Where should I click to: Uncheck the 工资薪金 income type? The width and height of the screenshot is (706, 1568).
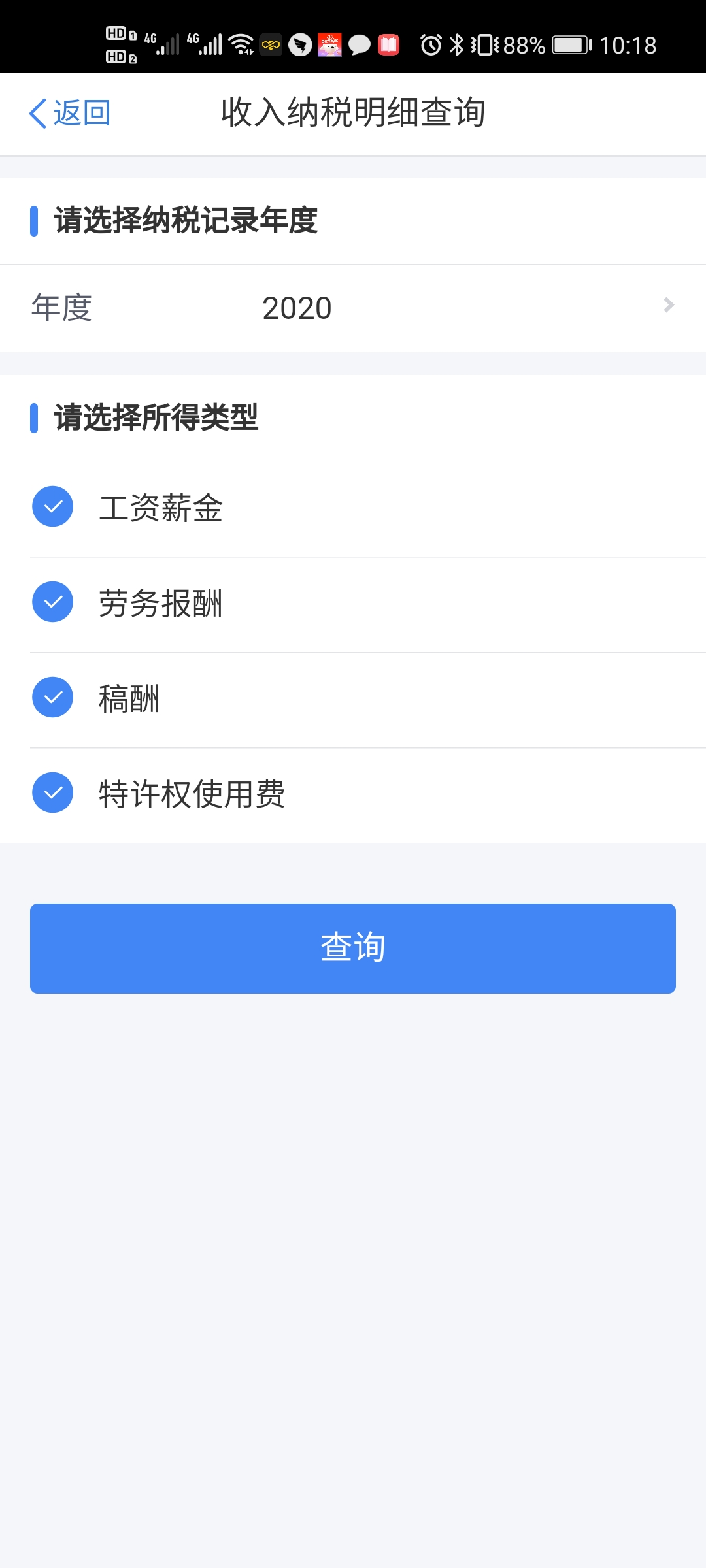coord(53,506)
